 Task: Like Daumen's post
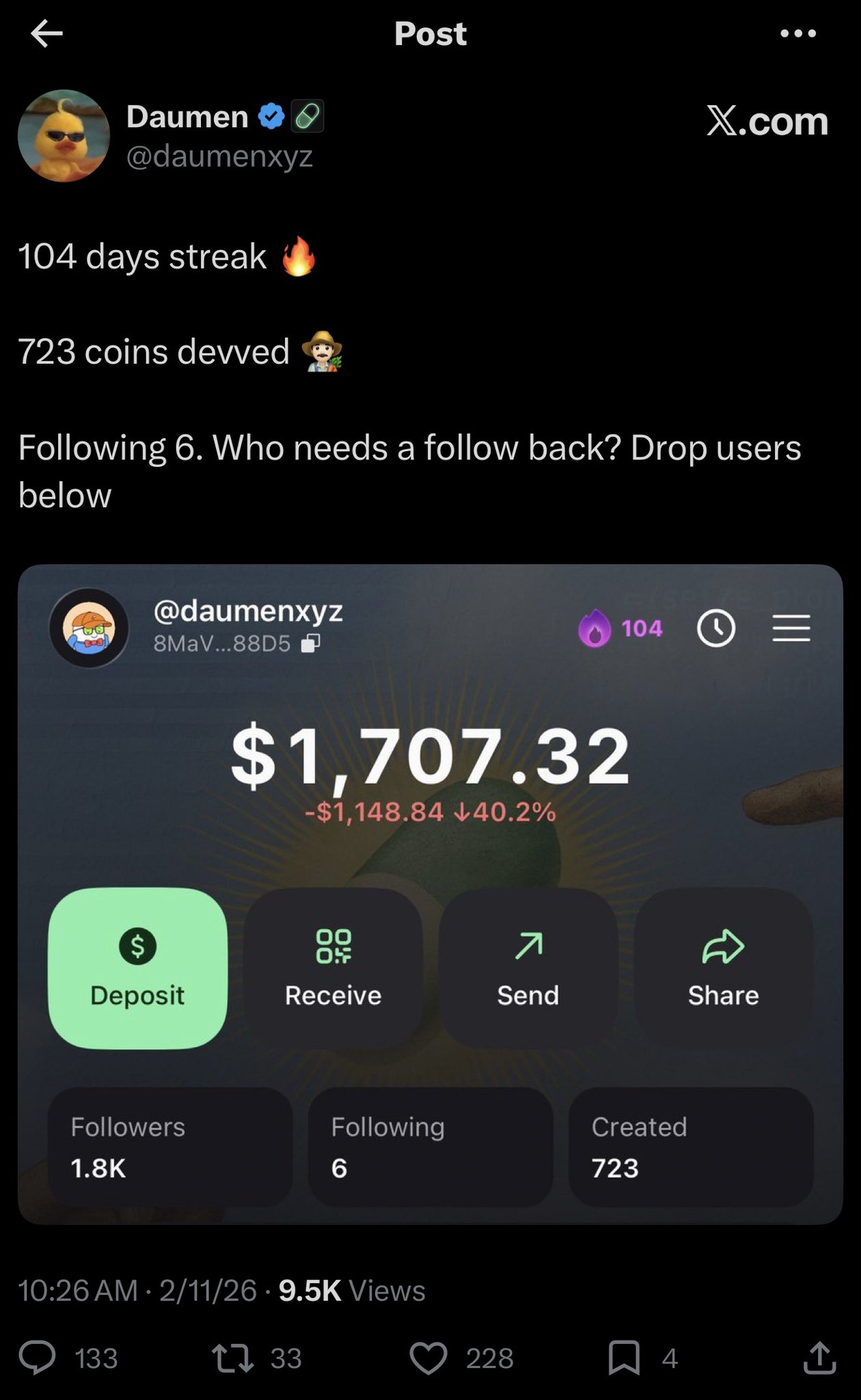(x=428, y=1358)
